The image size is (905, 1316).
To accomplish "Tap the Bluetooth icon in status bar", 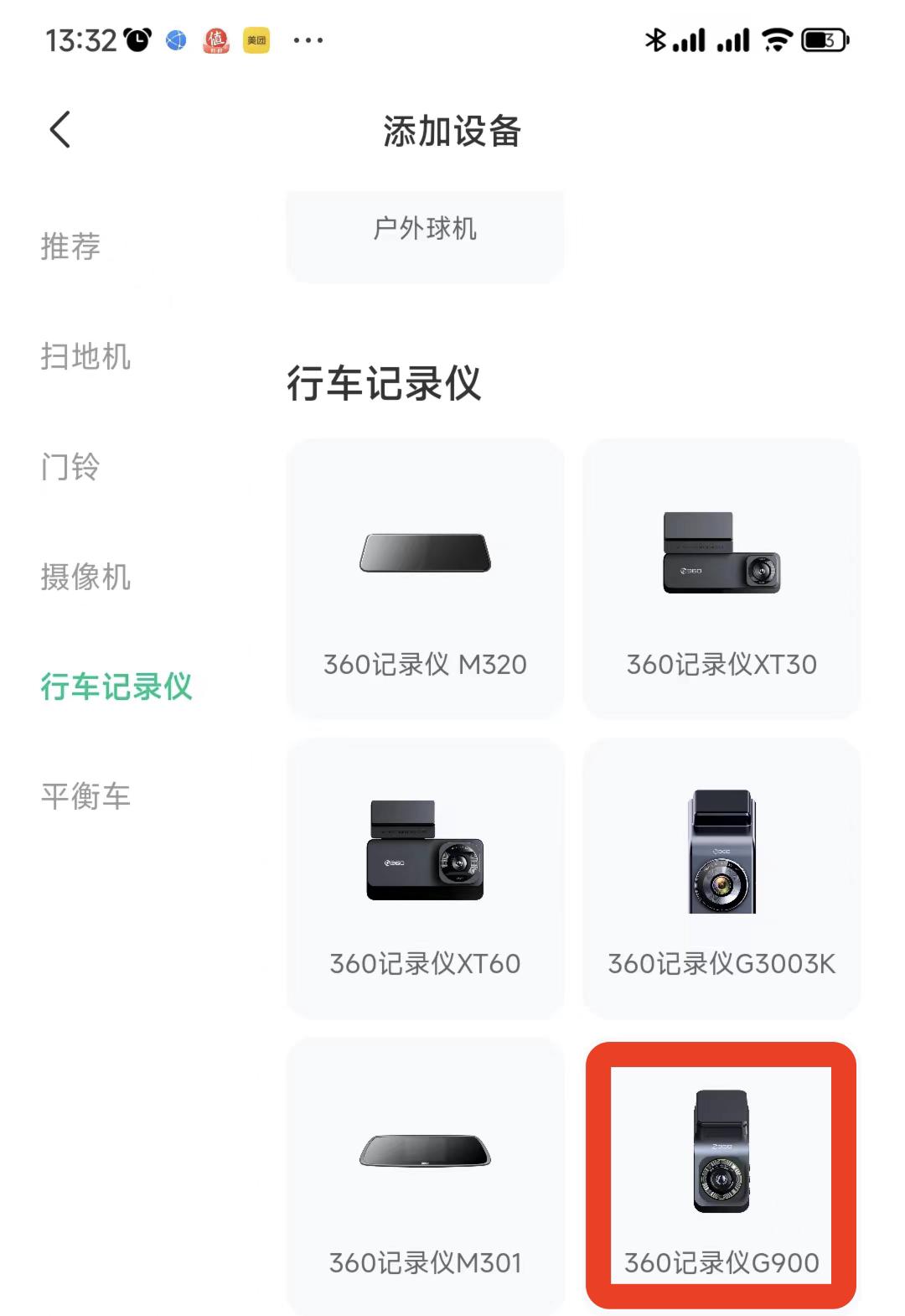I will [655, 39].
